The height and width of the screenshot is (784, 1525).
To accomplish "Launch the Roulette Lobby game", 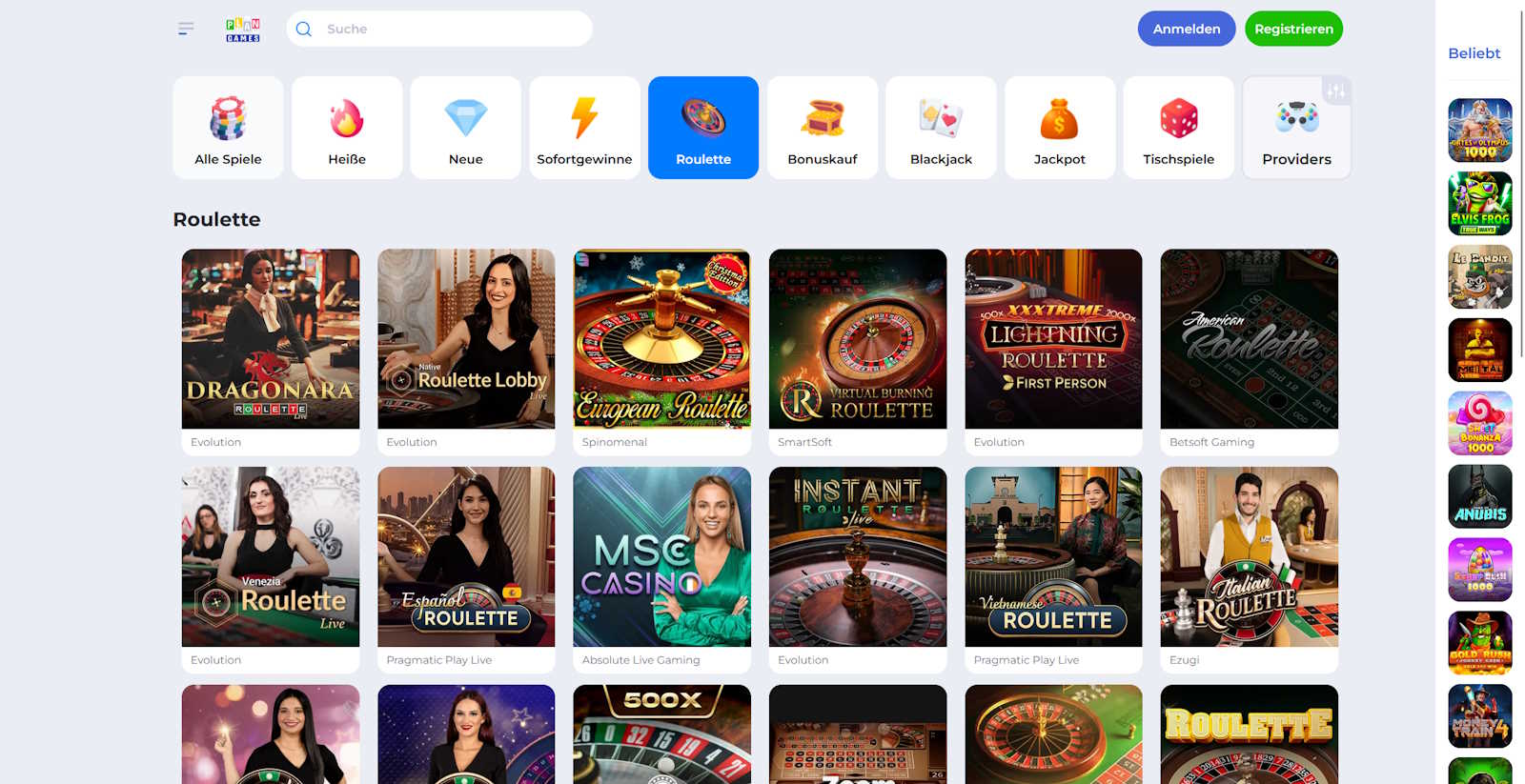I will coord(466,339).
